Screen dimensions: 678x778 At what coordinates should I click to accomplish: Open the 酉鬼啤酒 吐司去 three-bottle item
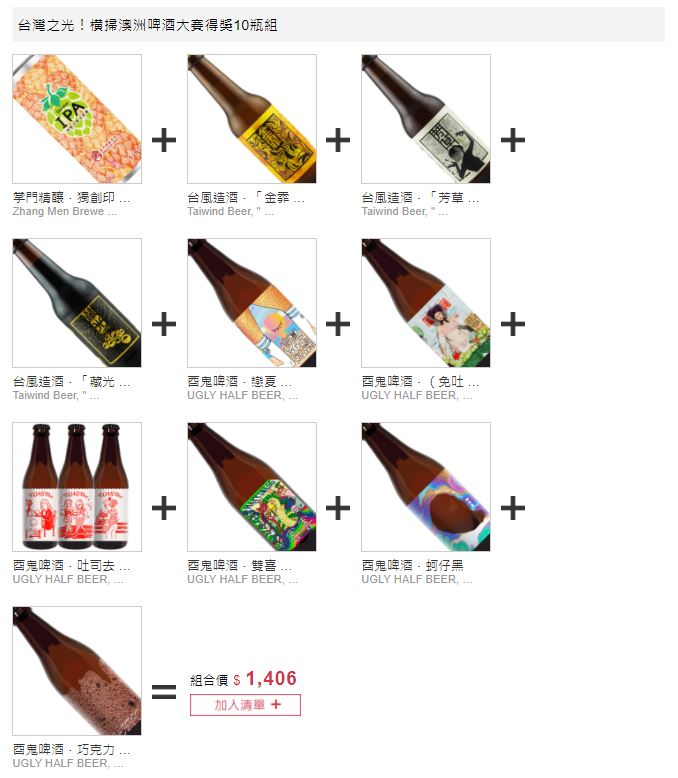coord(77,487)
